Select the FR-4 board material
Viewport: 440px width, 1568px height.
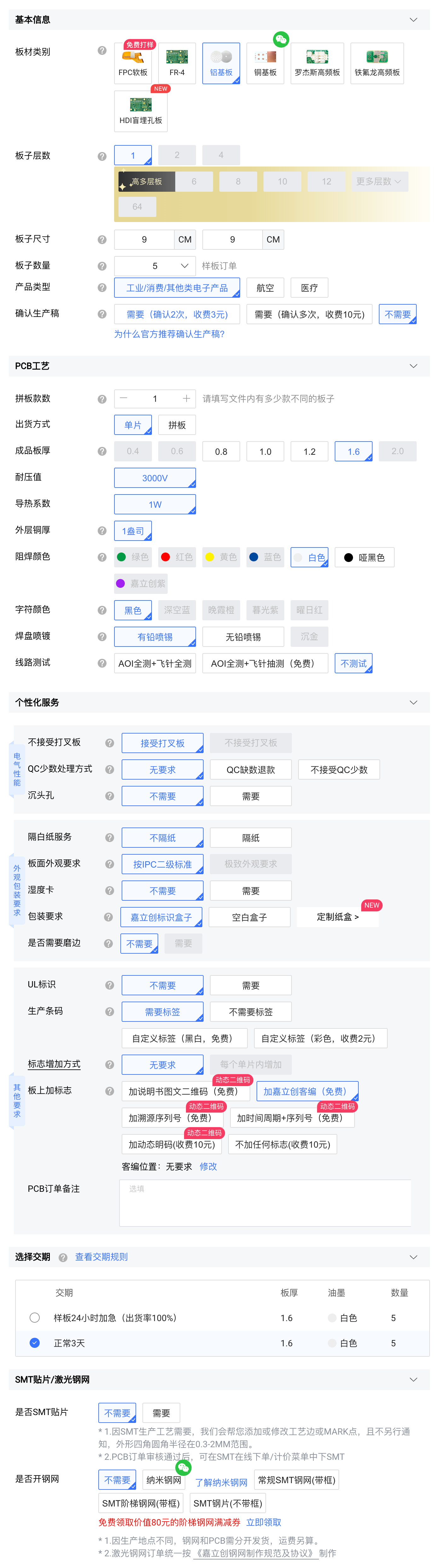(177, 63)
